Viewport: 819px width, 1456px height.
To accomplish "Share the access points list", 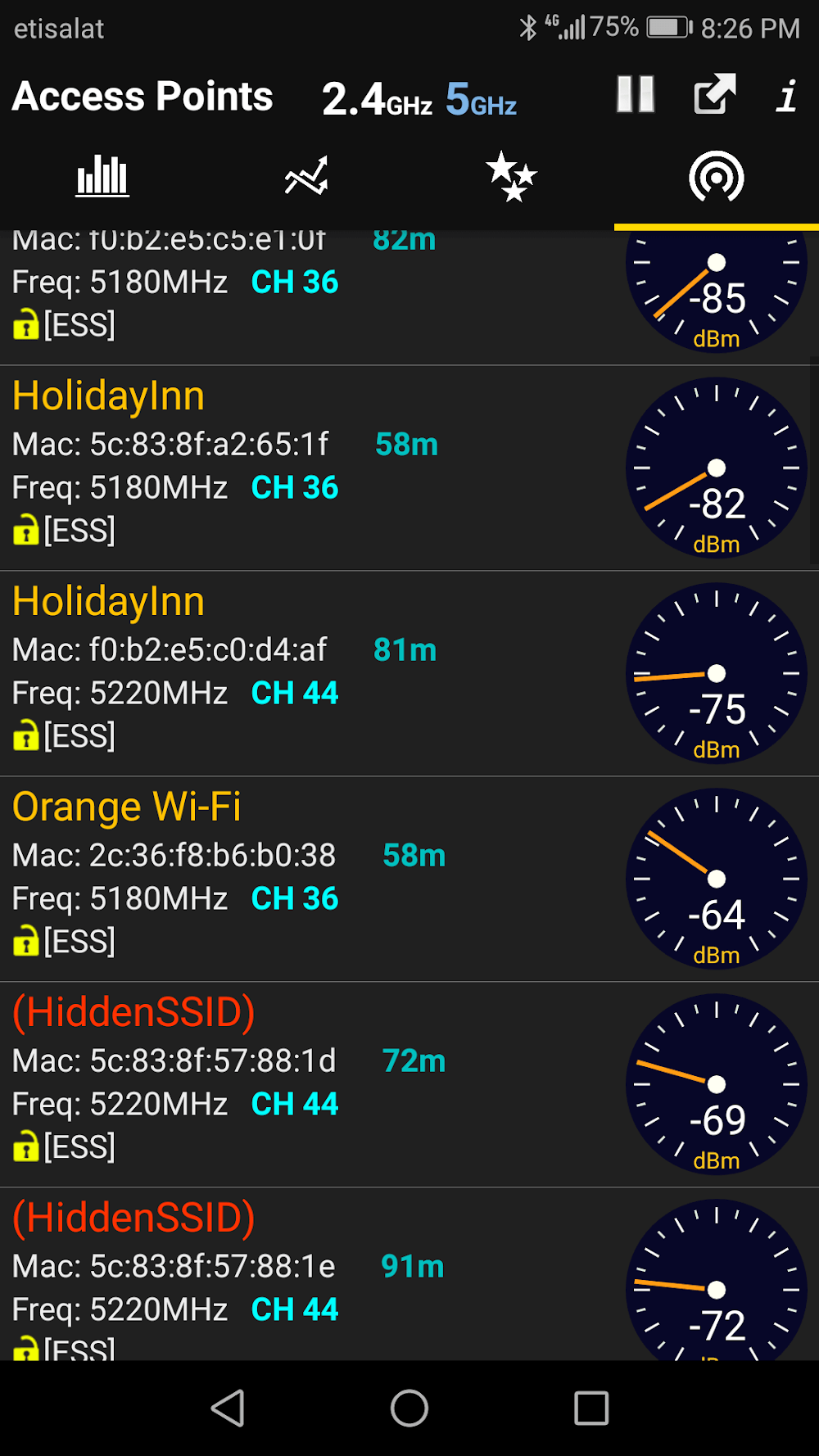I will (715, 94).
